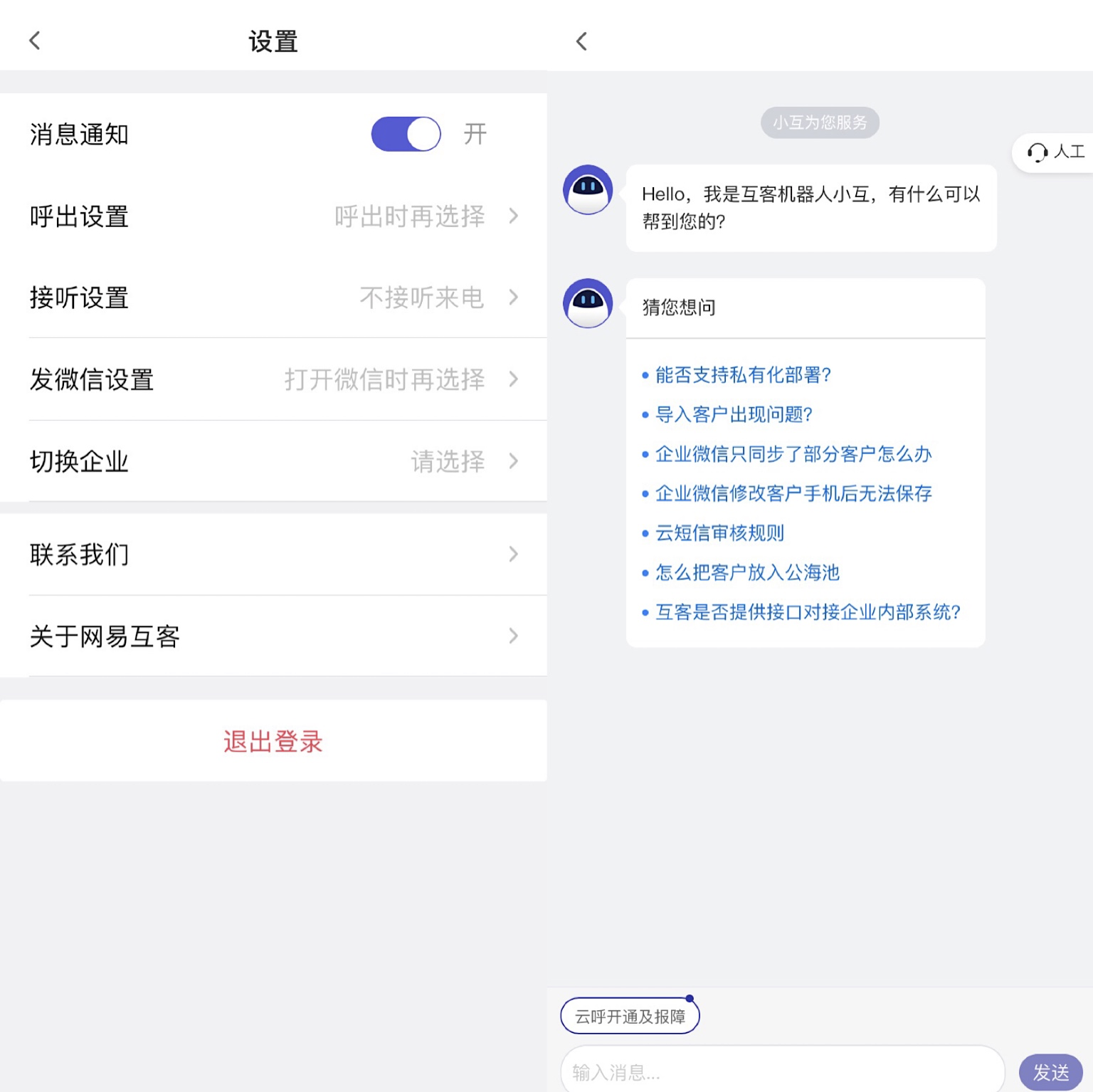Open 呼出设置 options
The image size is (1093, 1092).
273,216
